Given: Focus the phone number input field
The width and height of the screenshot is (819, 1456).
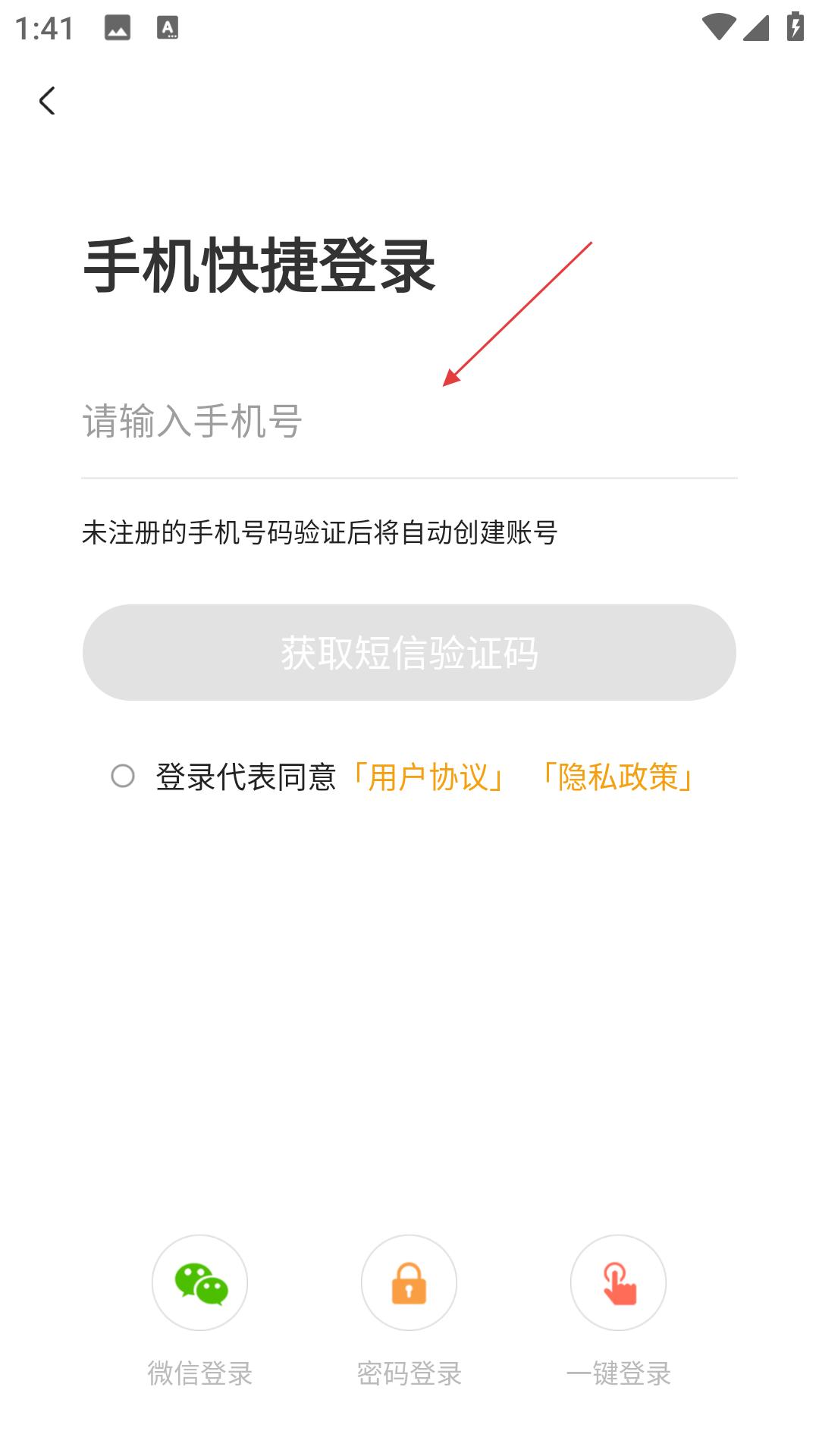Looking at the screenshot, I should coord(409,422).
